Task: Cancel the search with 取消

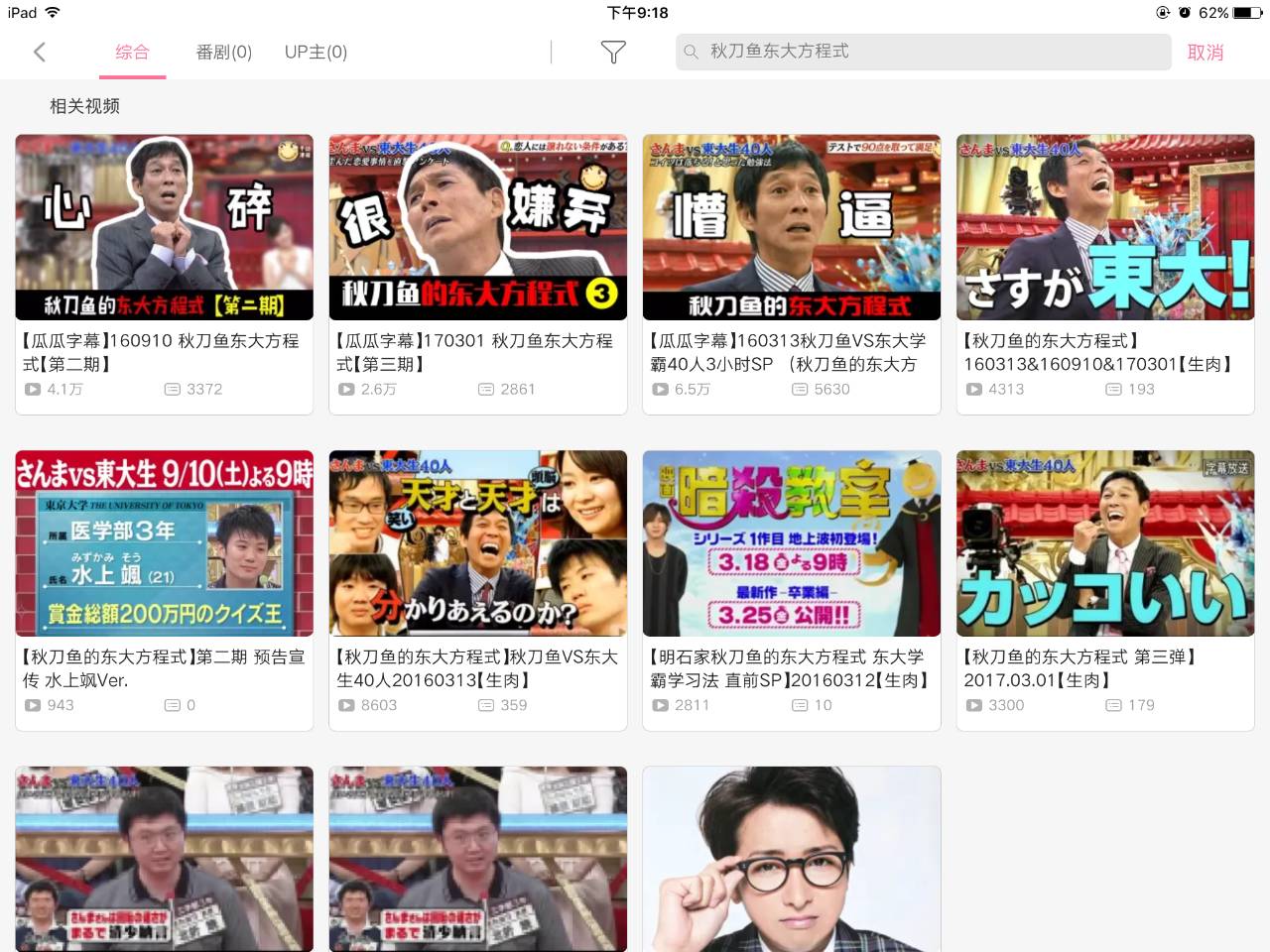Action: coord(1206,53)
